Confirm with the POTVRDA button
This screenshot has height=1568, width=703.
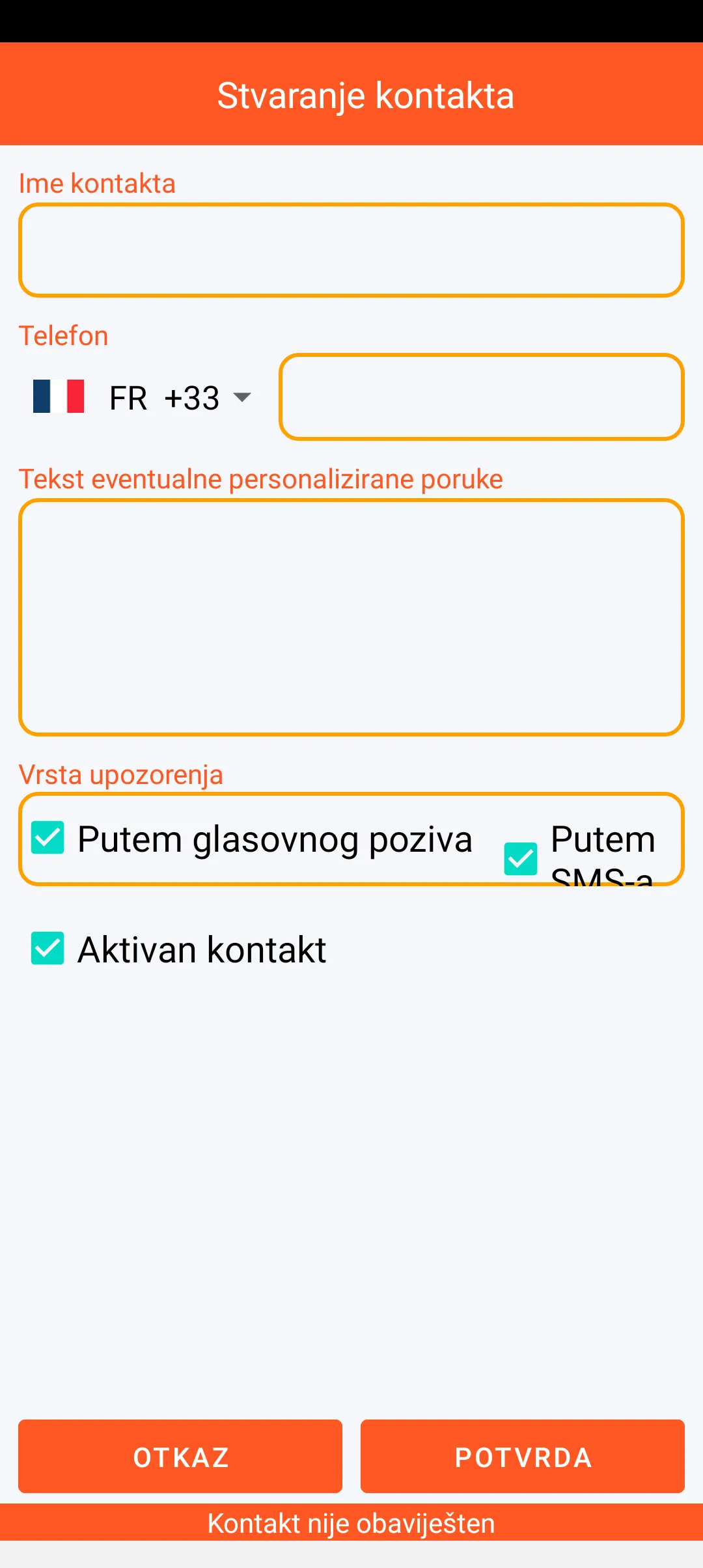click(523, 1456)
